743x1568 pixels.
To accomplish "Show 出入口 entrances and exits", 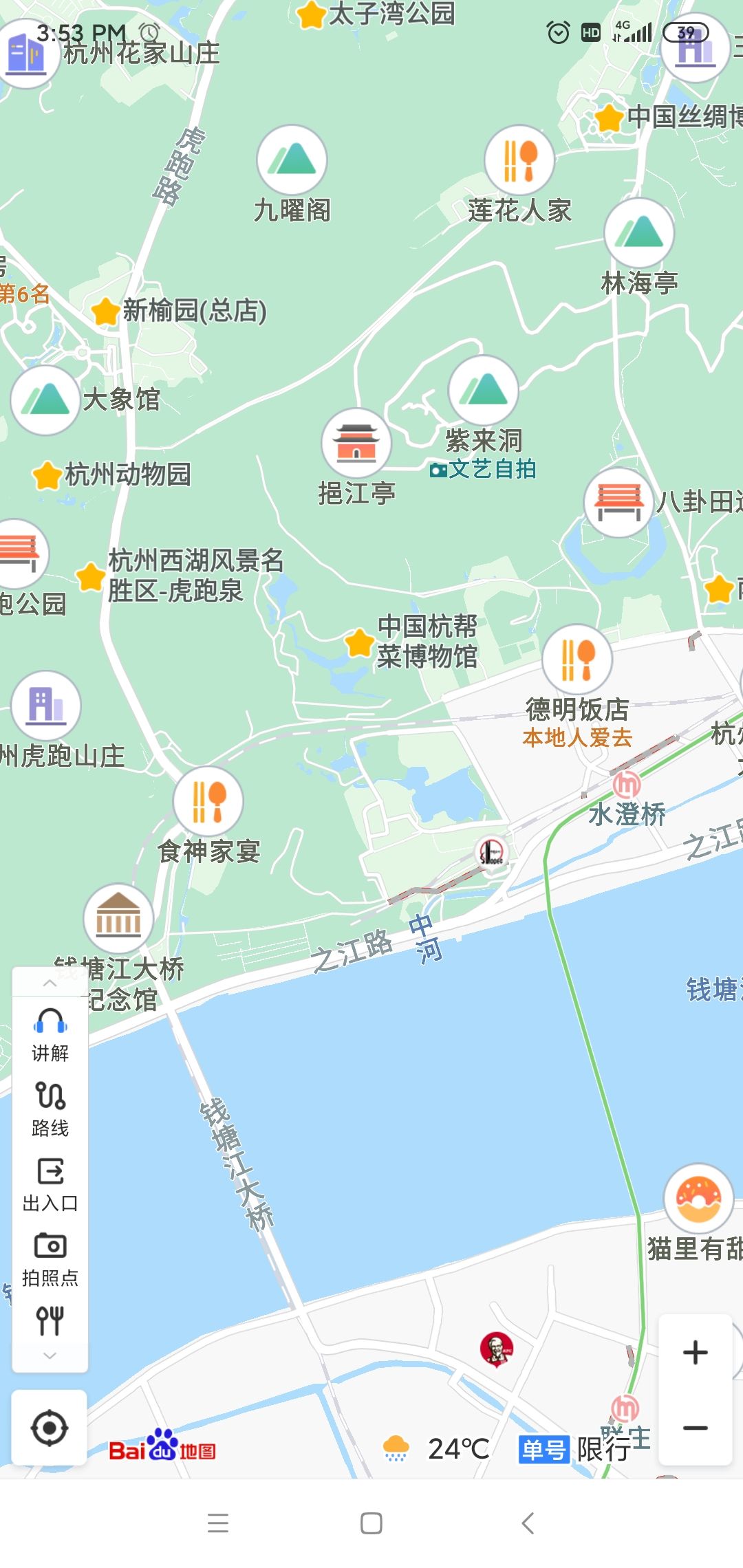I will point(50,1184).
